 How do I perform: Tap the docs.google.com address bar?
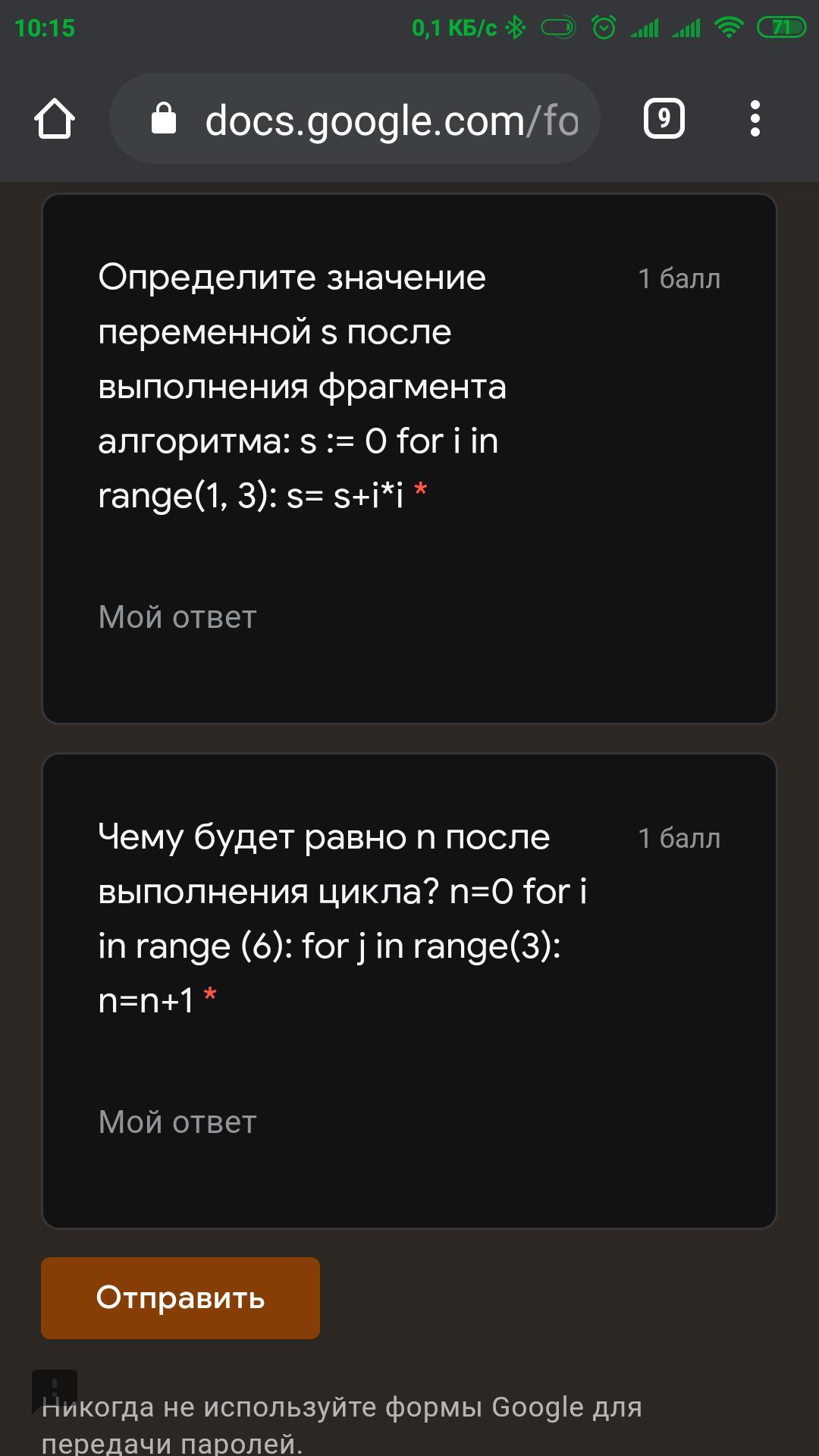355,119
